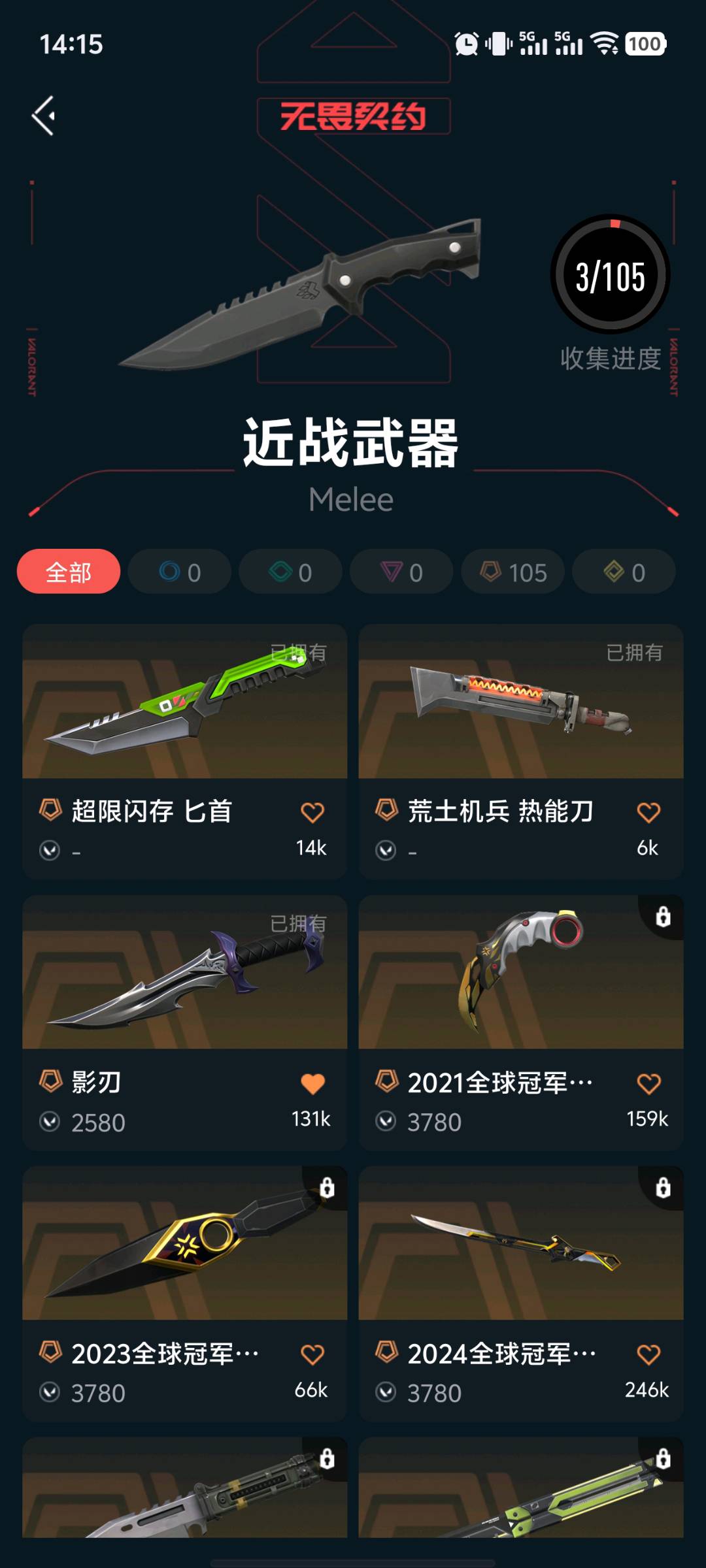Like the 2023全球冠军 skin
Image resolution: width=706 pixels, height=1568 pixels.
(312, 1354)
